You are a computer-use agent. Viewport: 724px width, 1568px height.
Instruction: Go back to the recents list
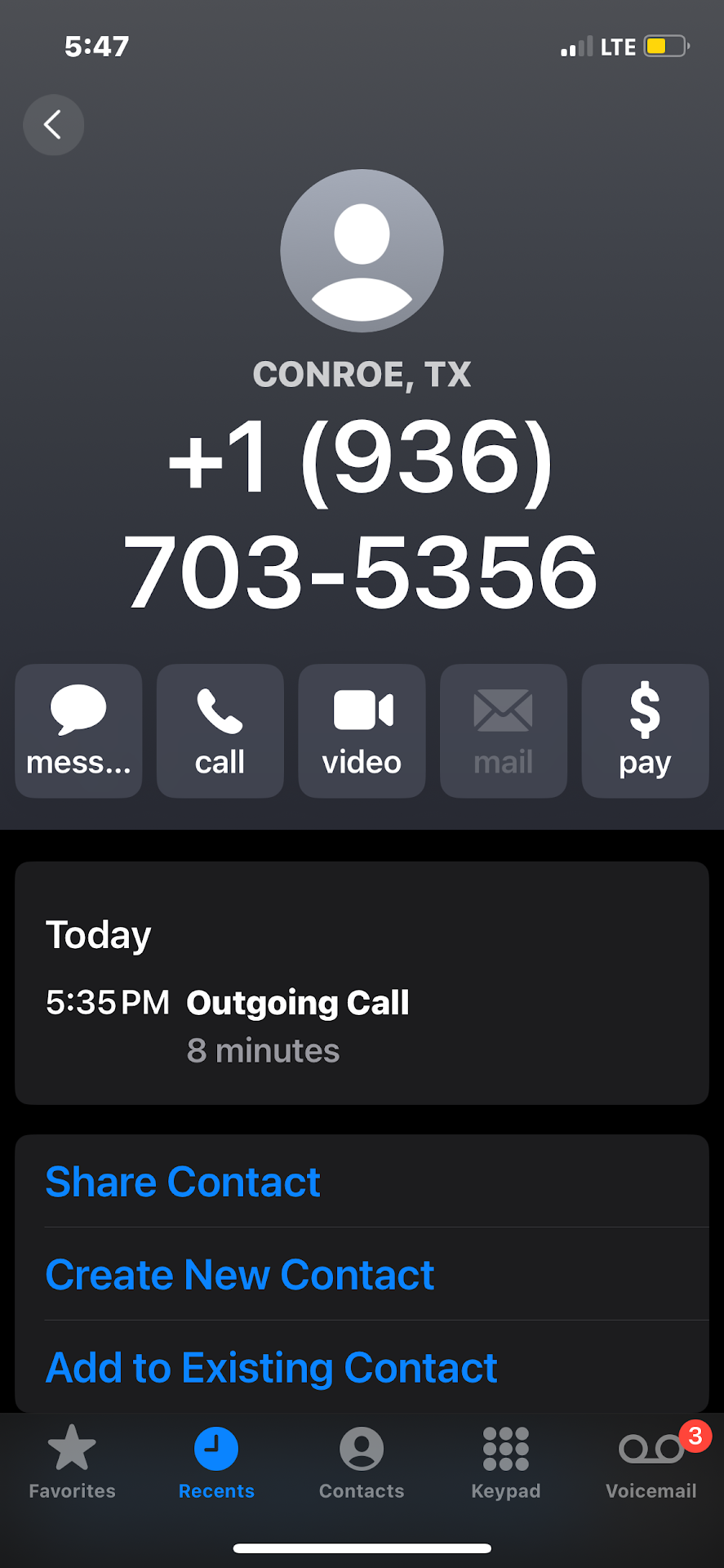[53, 125]
